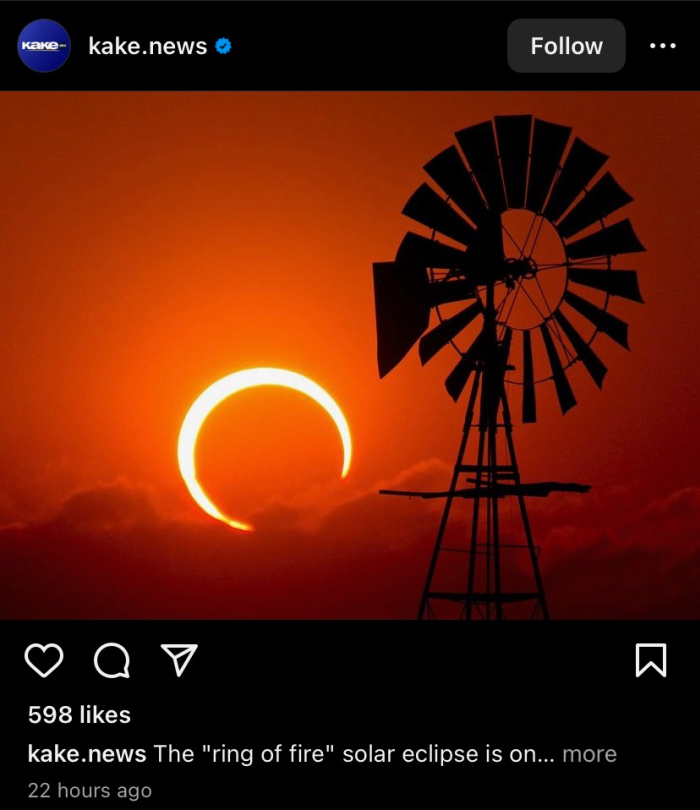This screenshot has height=810, width=700.
Task: Expand caption with the more link
Action: [589, 754]
